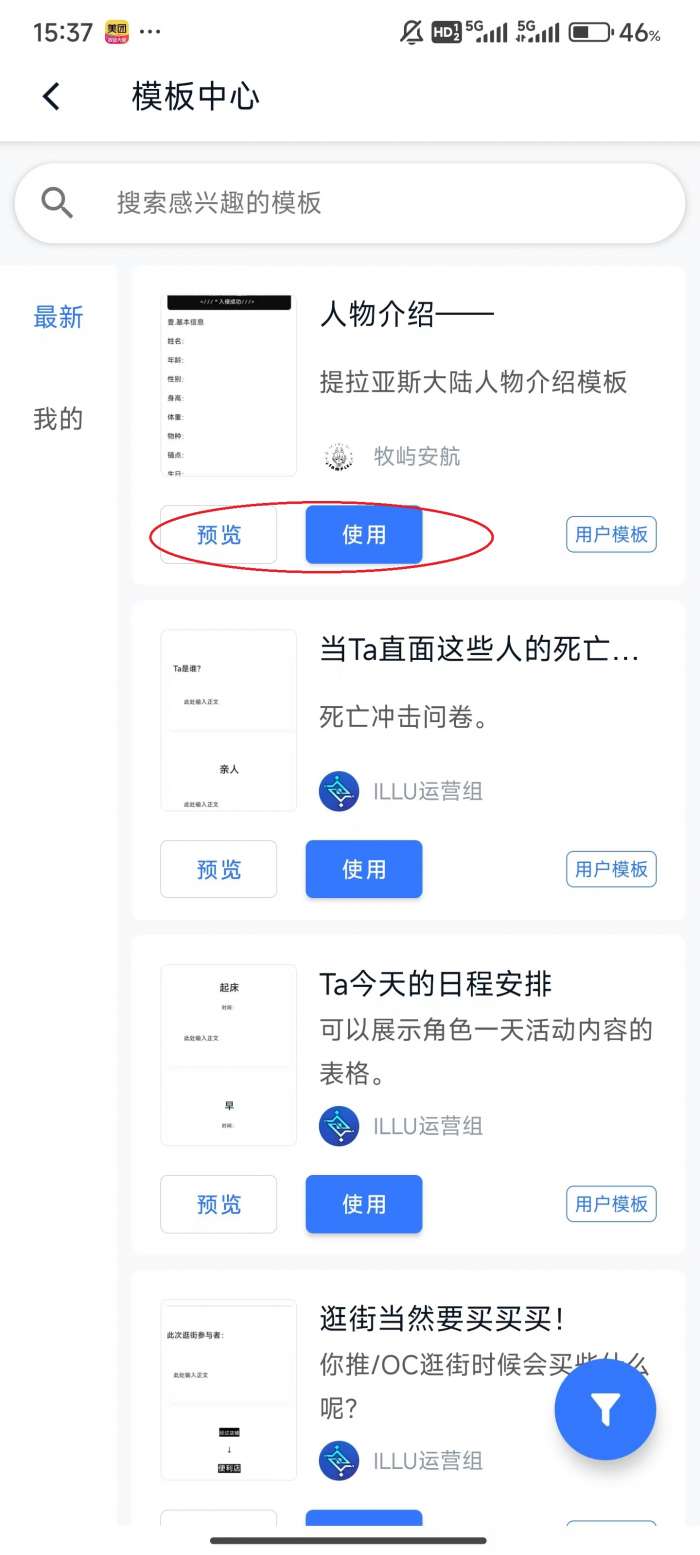Preview the 人物介绍 template
The width and height of the screenshot is (700, 1555).
point(219,535)
